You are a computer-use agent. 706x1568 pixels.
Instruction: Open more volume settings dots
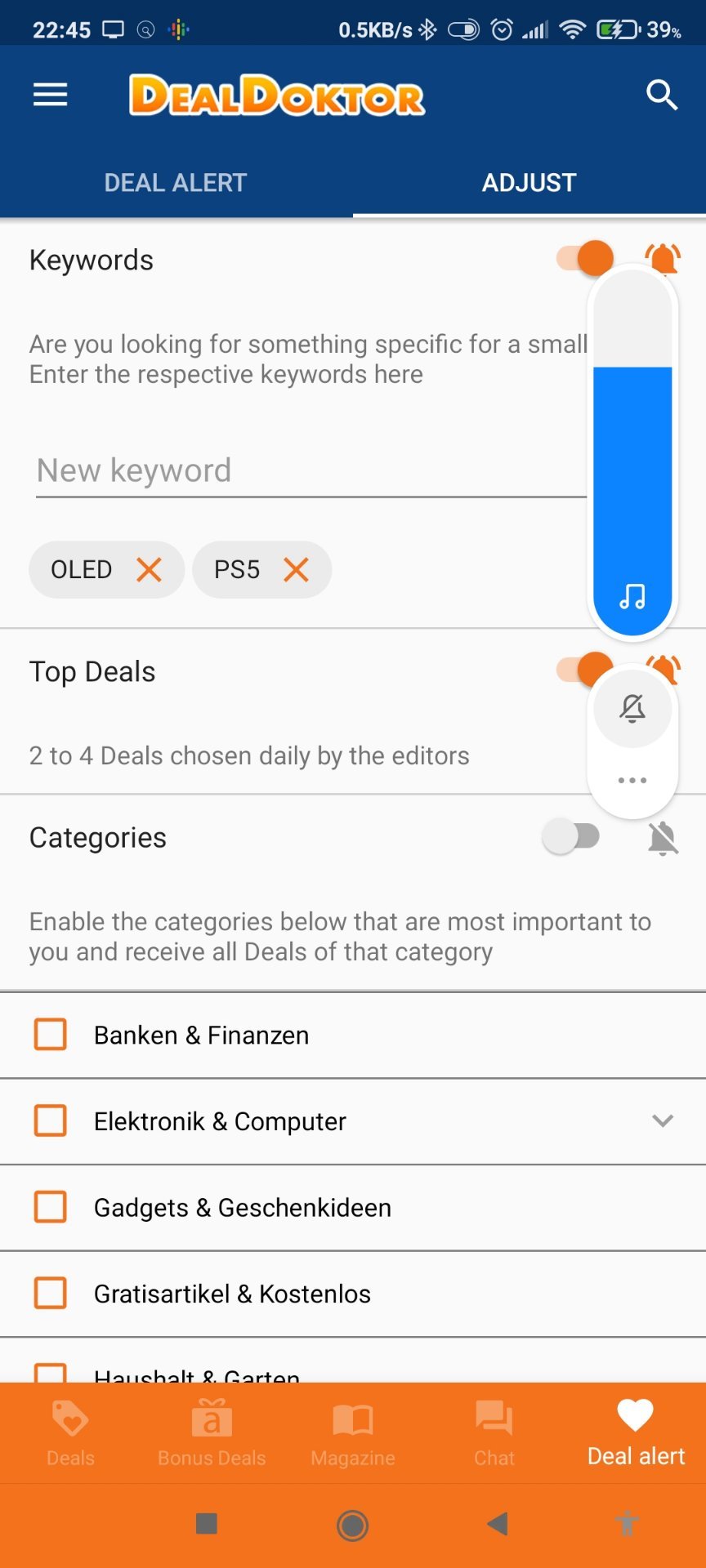click(x=632, y=781)
